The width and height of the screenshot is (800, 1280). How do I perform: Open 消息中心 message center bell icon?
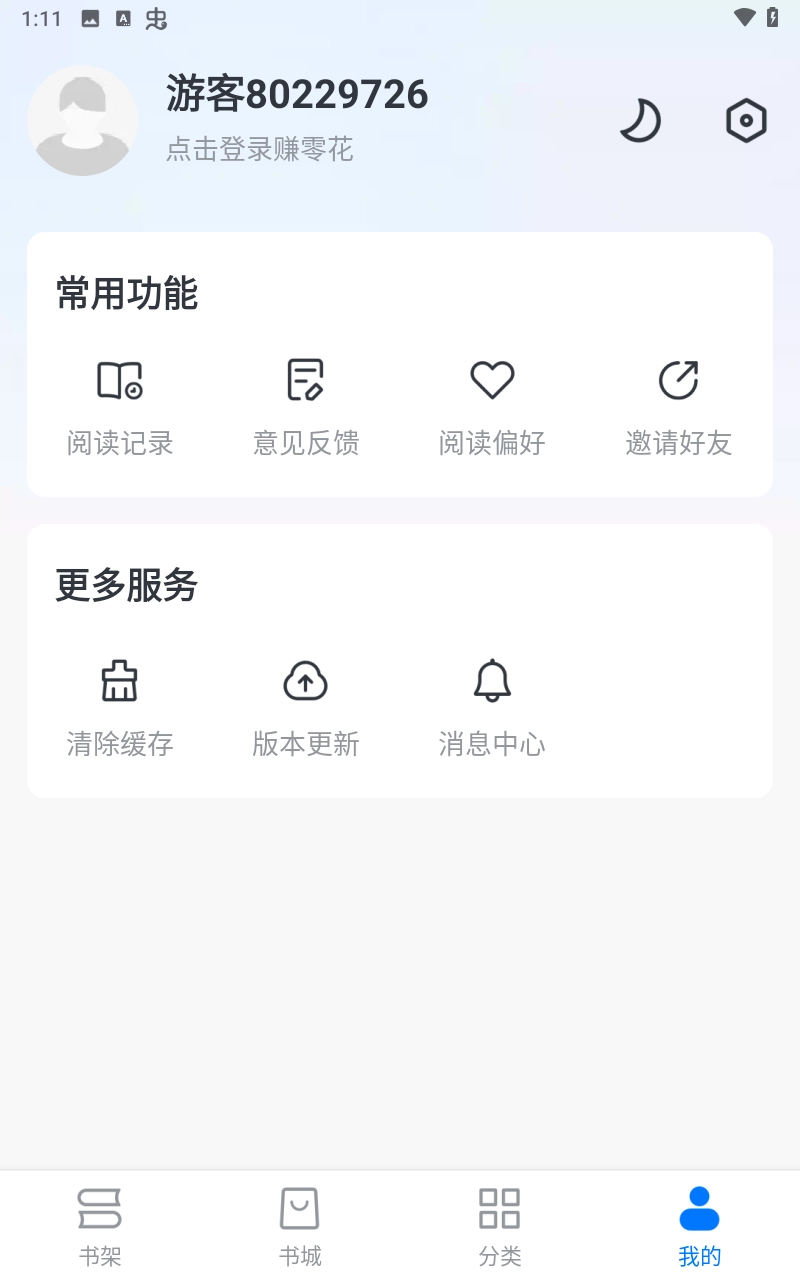point(492,681)
